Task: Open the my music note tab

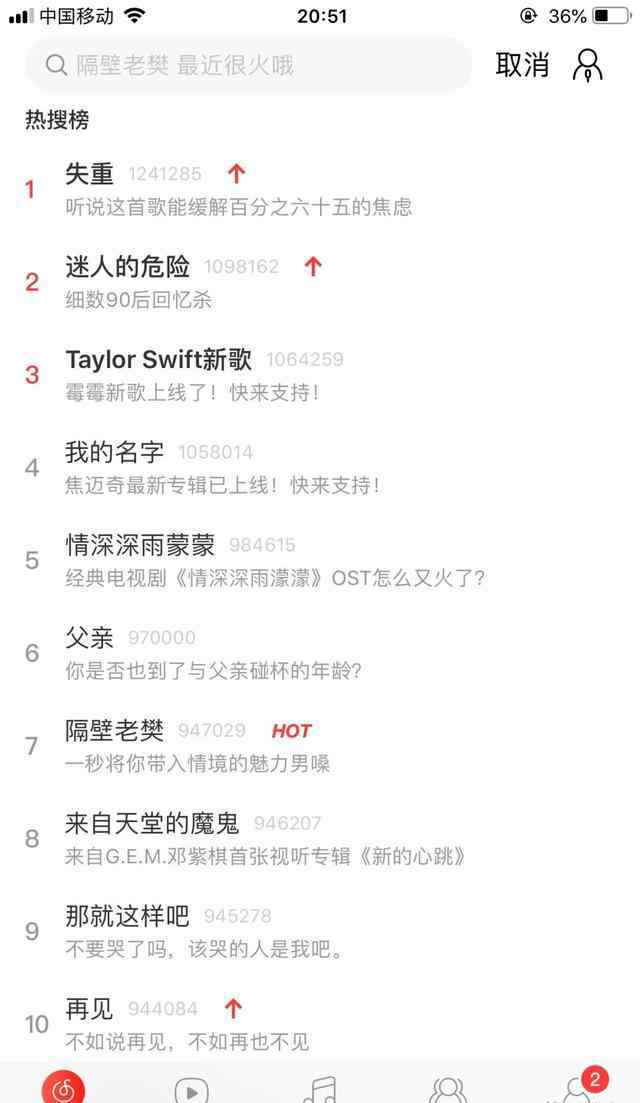Action: [320, 1090]
